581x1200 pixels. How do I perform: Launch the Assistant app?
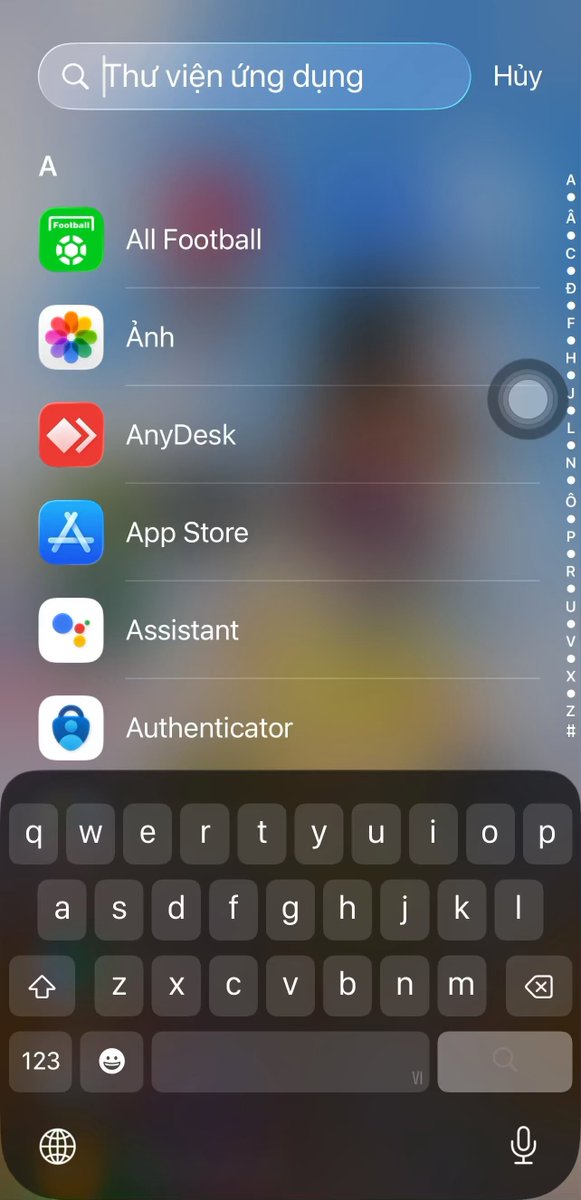point(289,630)
